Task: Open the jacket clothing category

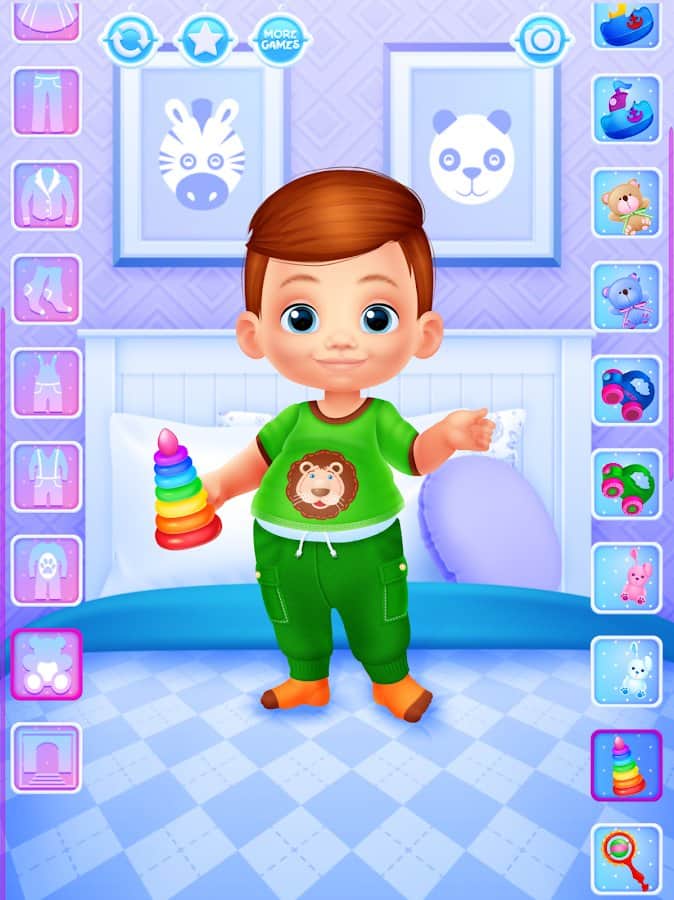Action: coord(46,196)
